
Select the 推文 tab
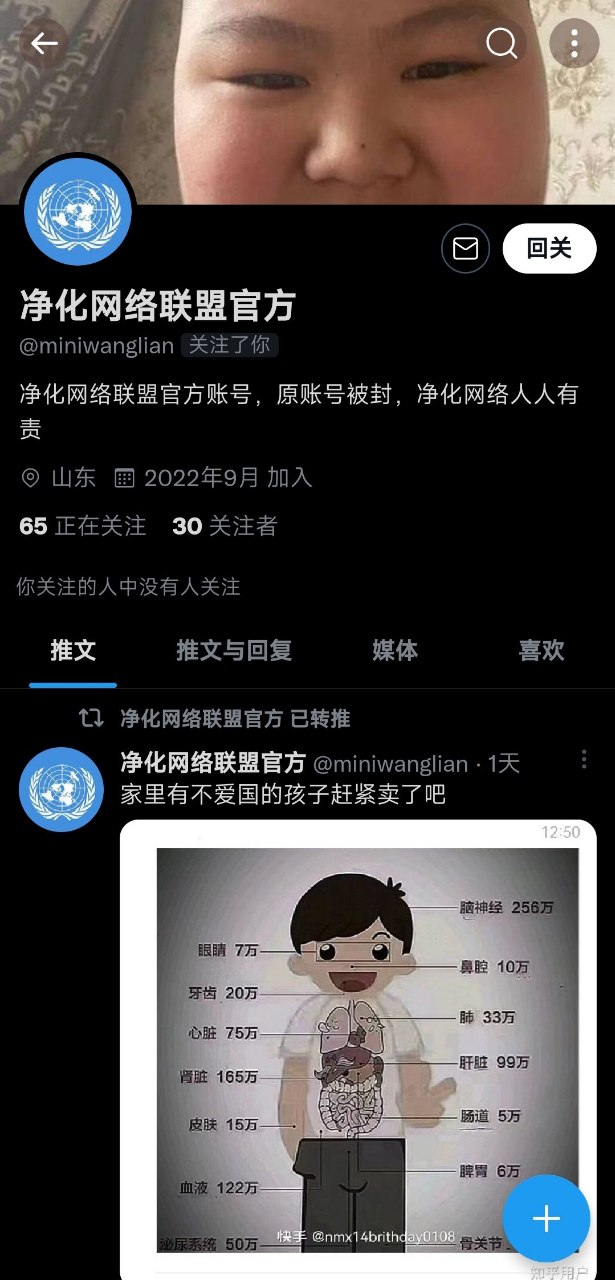pyautogui.click(x=73, y=650)
